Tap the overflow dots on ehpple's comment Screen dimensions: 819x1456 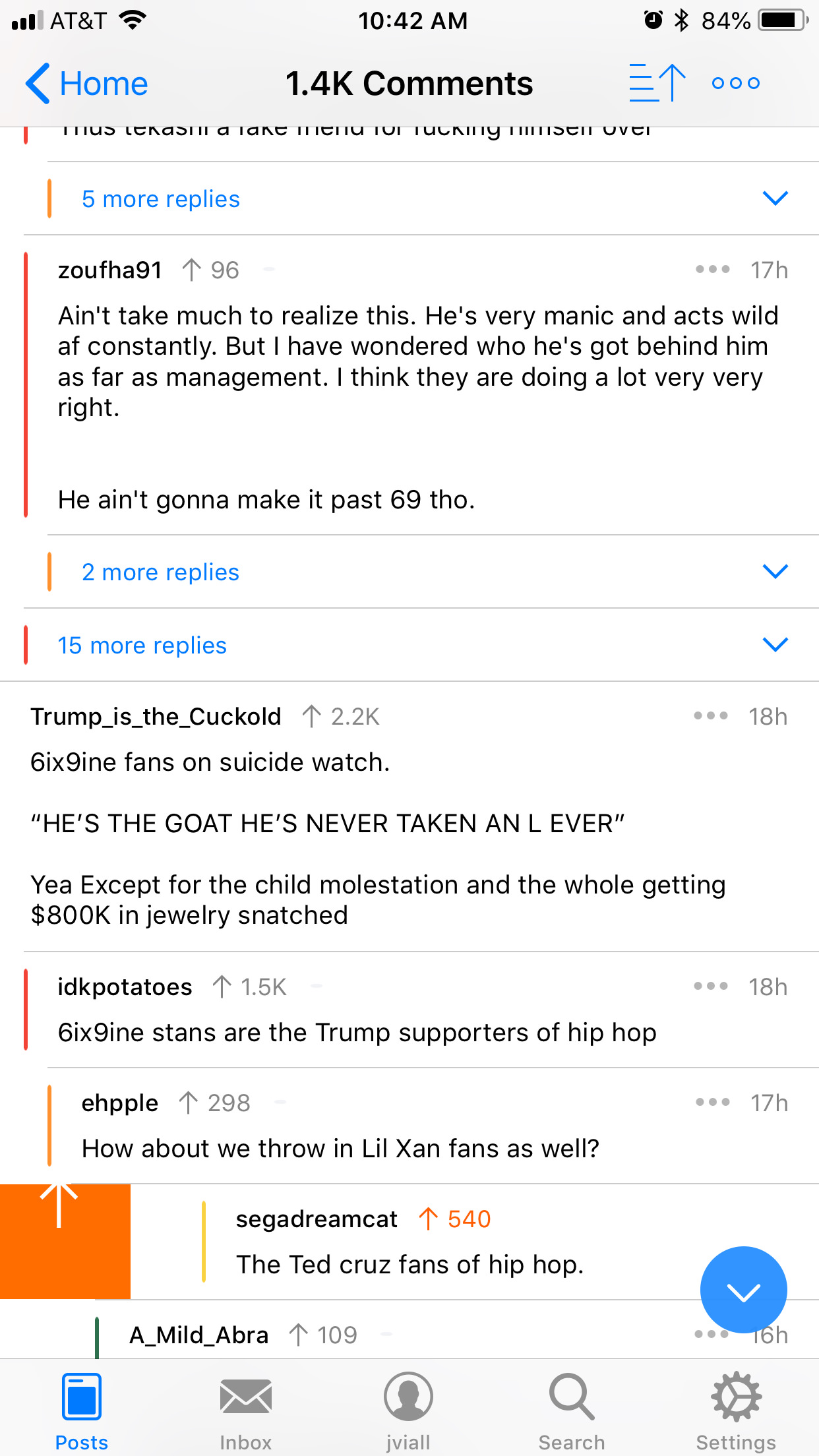(713, 1103)
